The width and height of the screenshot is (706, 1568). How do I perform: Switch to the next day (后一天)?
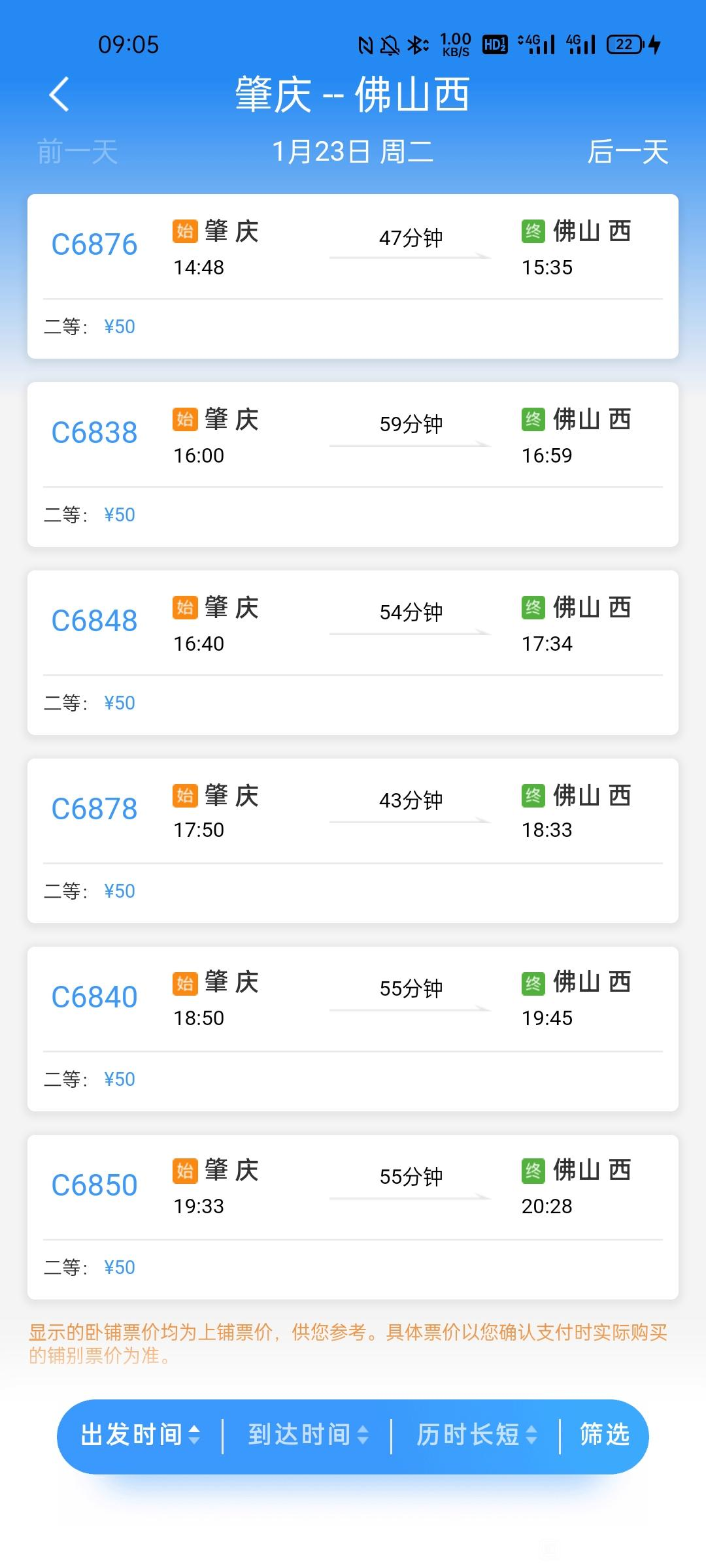pos(628,152)
